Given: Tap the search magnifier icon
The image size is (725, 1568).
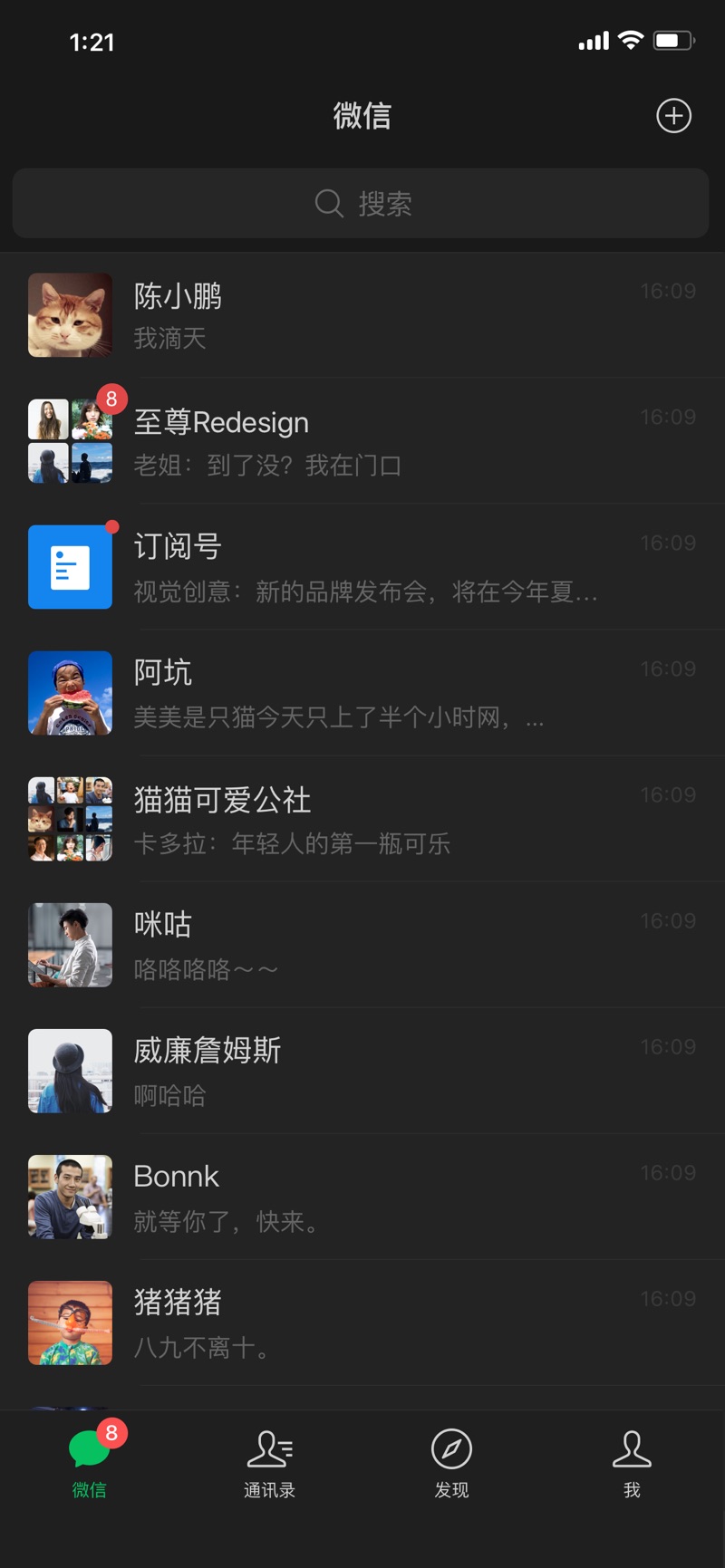Looking at the screenshot, I should click(x=329, y=203).
